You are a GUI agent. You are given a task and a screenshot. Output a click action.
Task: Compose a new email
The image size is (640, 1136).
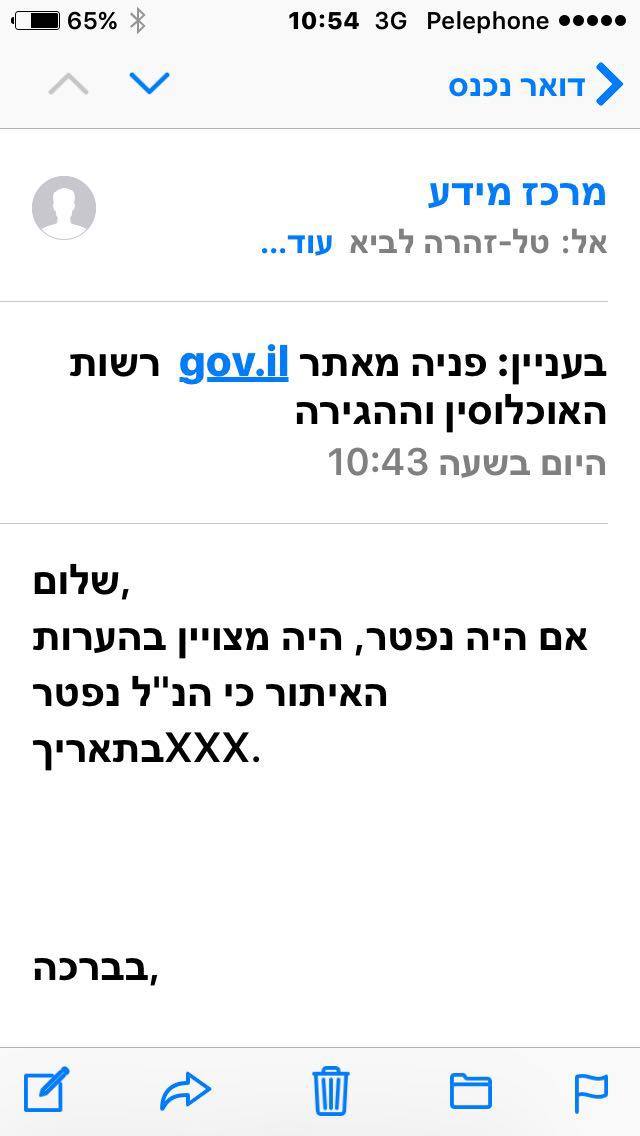coord(47,1090)
